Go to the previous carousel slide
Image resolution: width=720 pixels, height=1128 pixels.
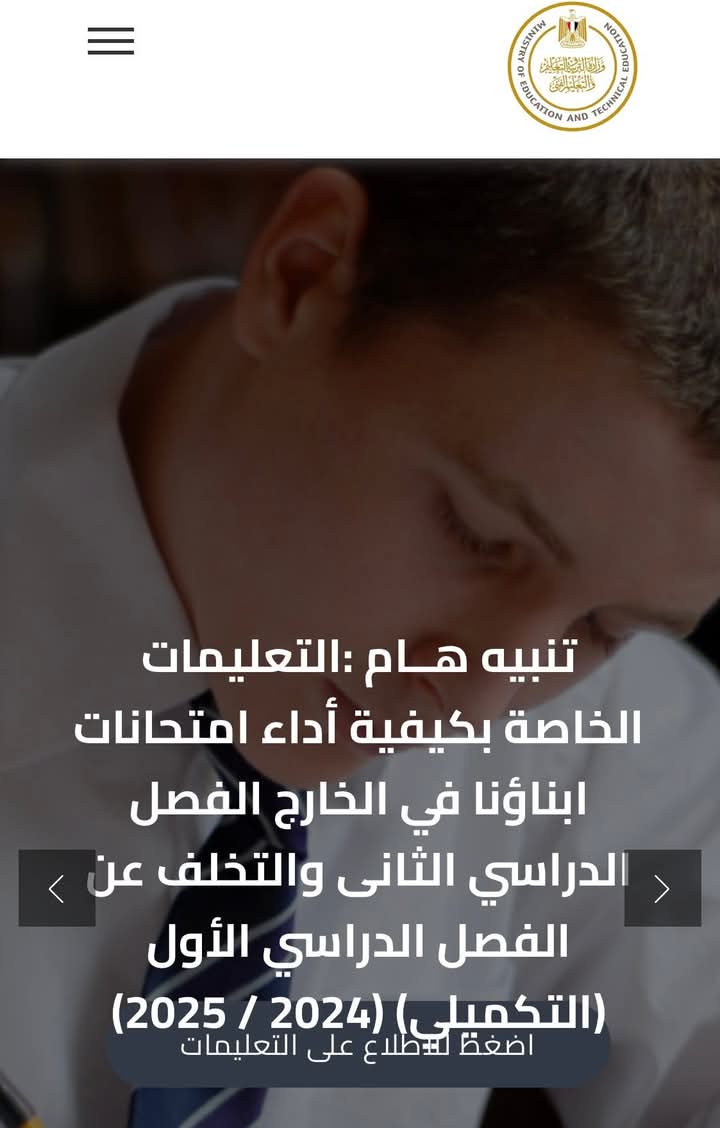(57, 888)
